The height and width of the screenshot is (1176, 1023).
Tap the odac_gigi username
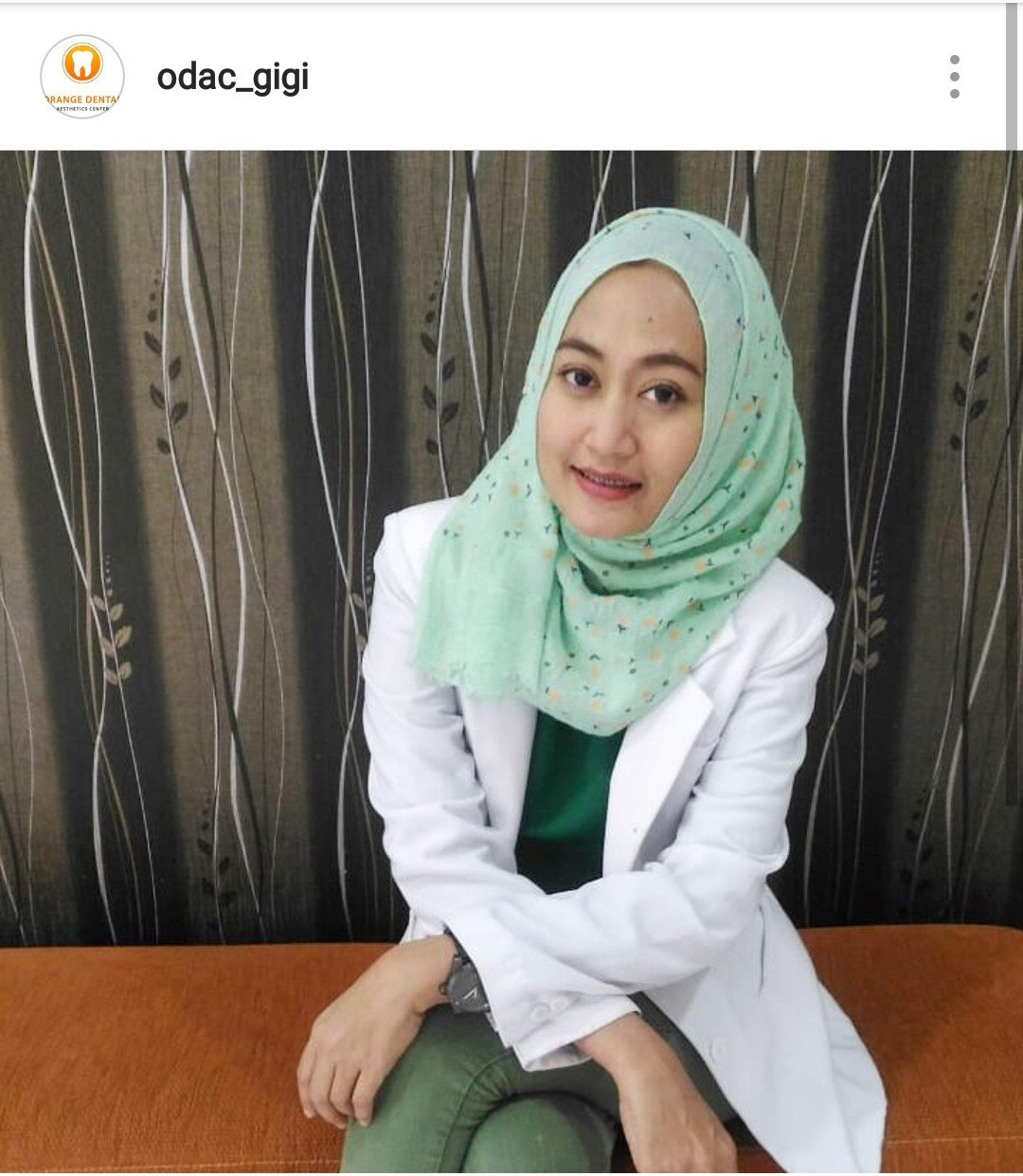(233, 78)
